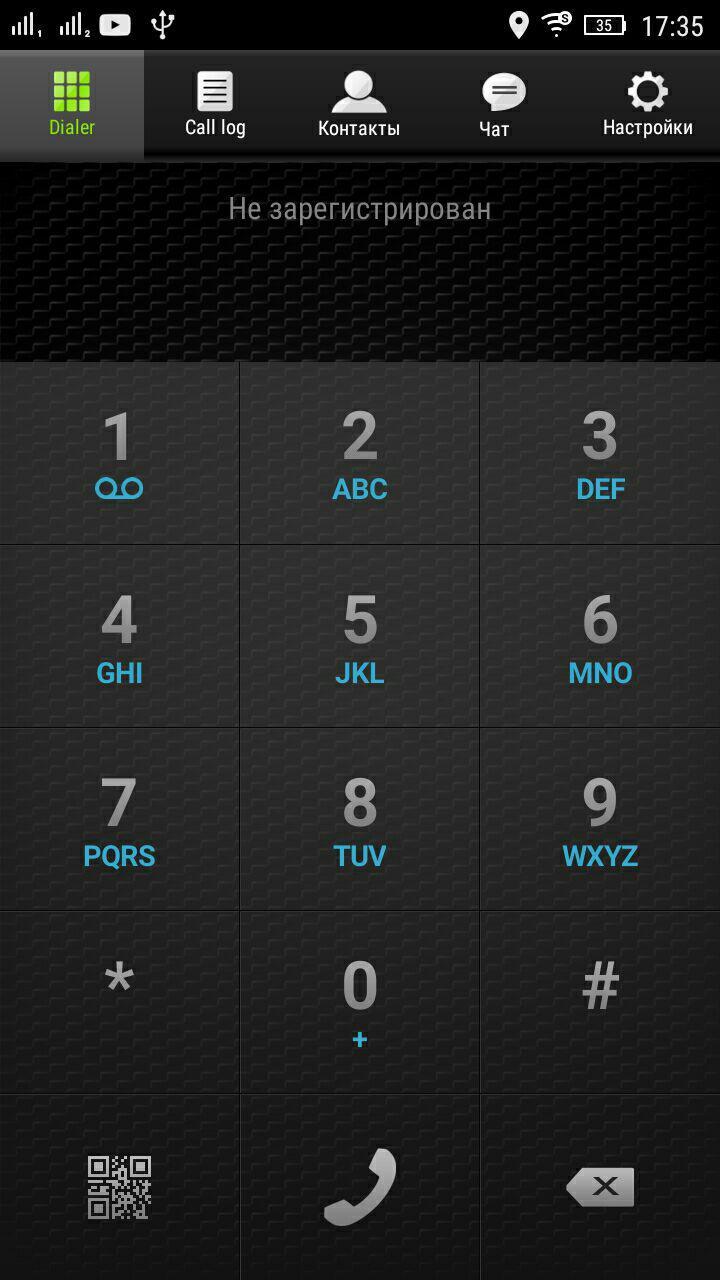The image size is (720, 1280).
Task: Tap the 9 WXYZ key
Action: (x=600, y=820)
